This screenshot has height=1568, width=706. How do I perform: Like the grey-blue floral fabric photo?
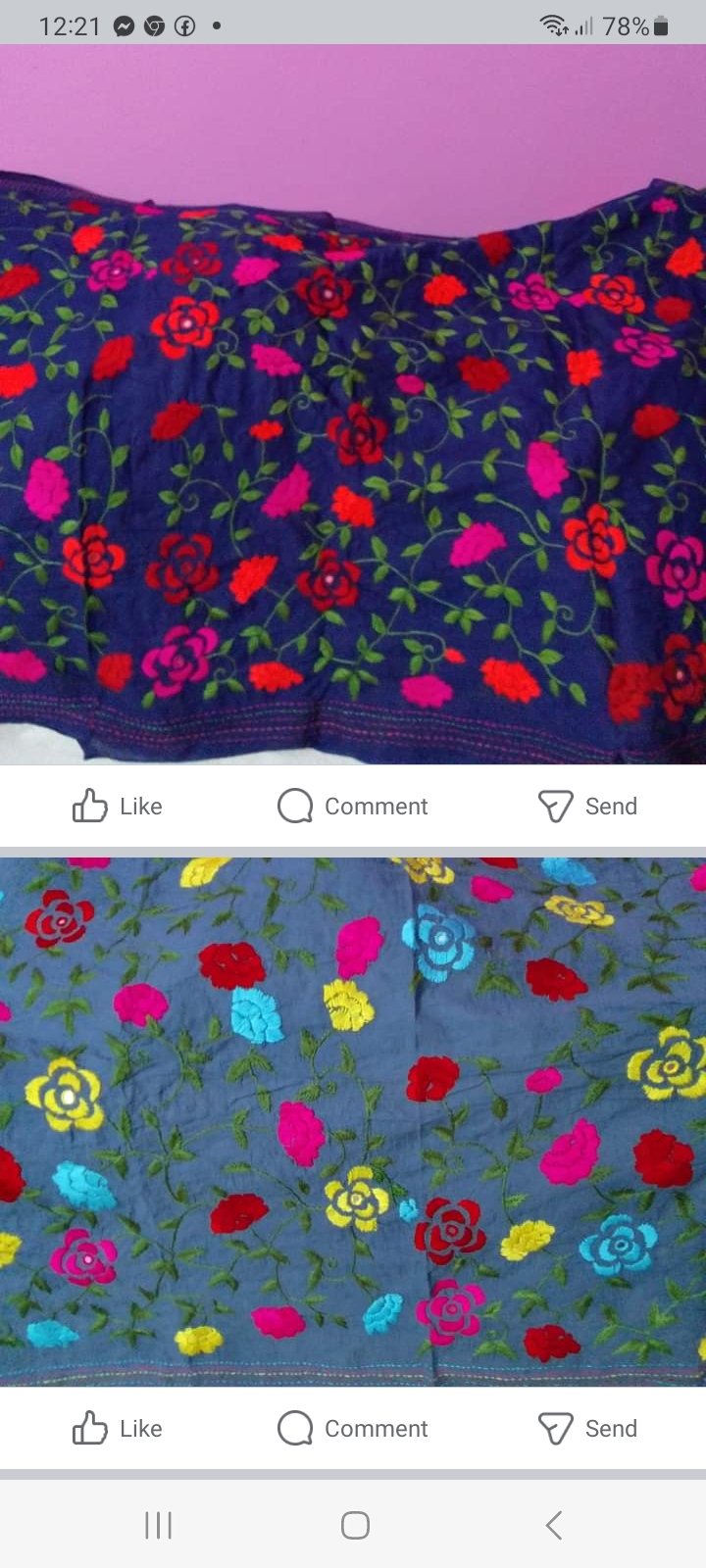tap(117, 1429)
